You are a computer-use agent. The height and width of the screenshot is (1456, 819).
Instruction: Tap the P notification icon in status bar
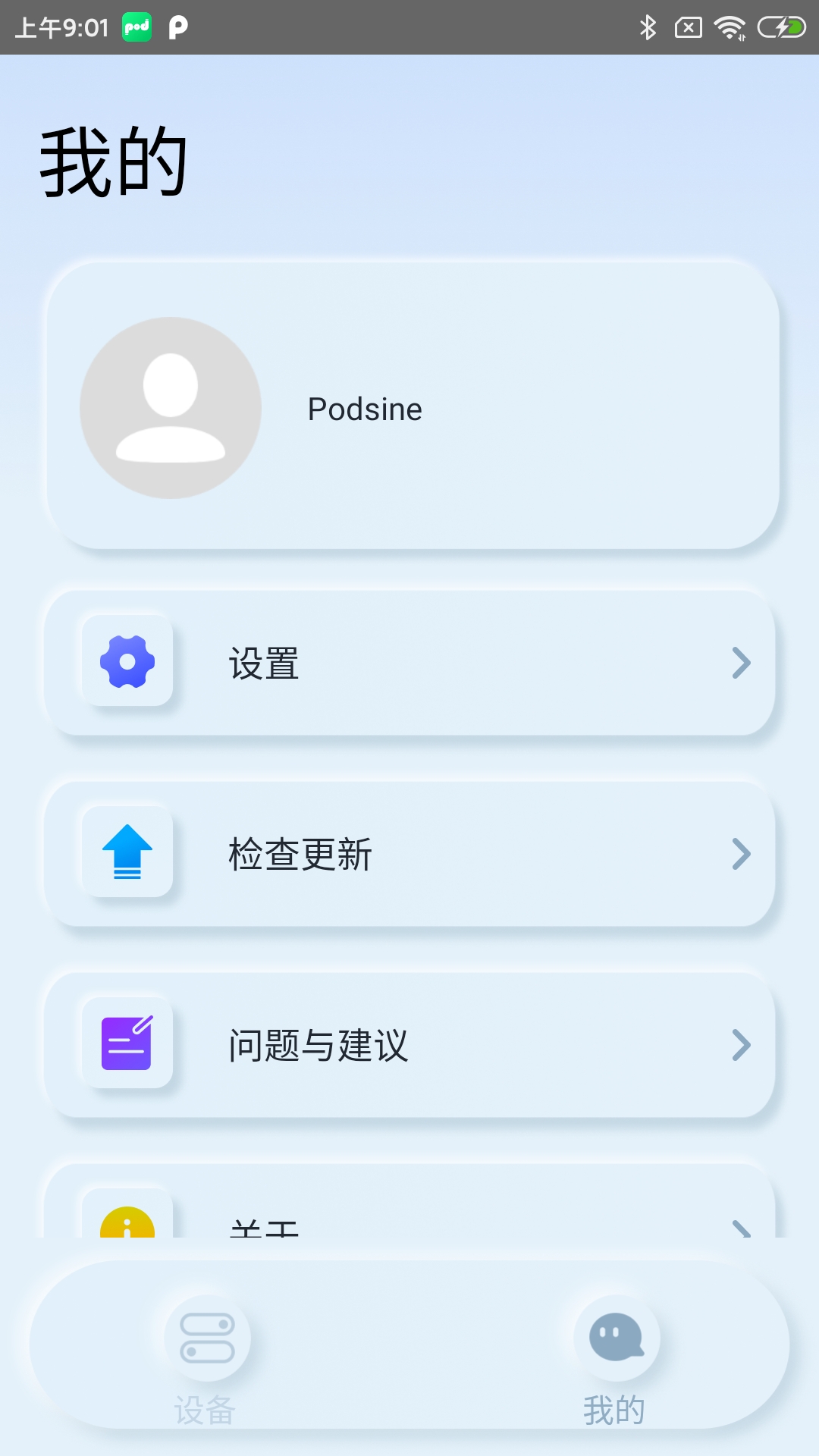click(177, 26)
